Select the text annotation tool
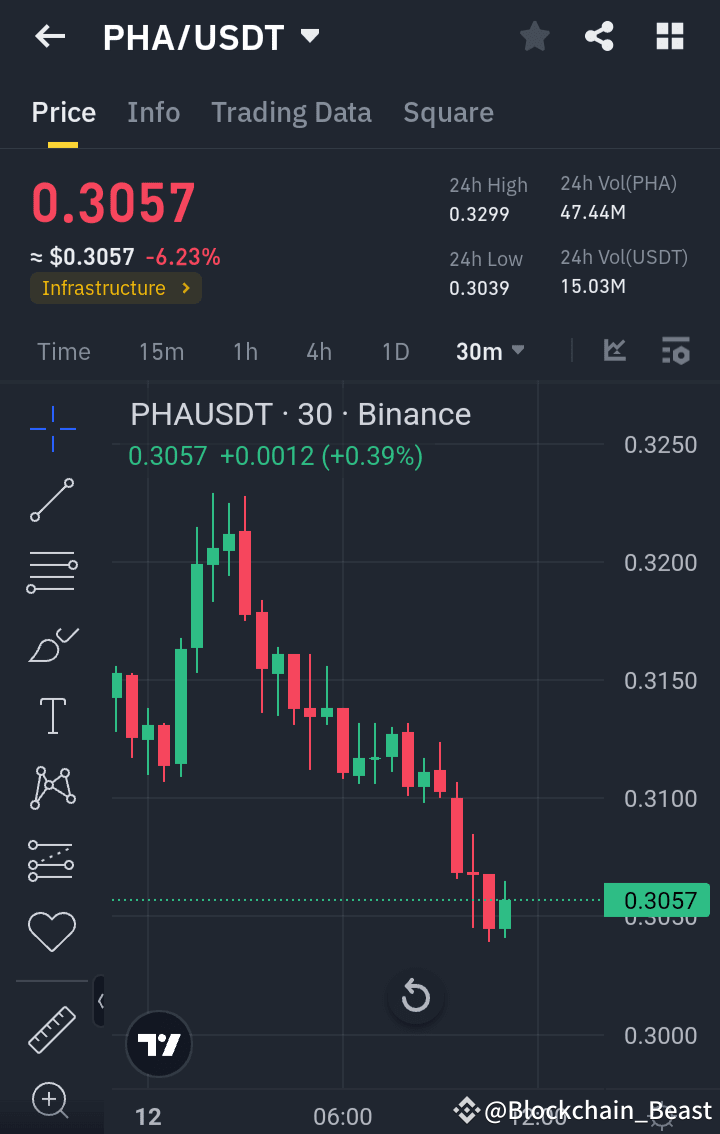This screenshot has width=720, height=1134. pos(52,715)
